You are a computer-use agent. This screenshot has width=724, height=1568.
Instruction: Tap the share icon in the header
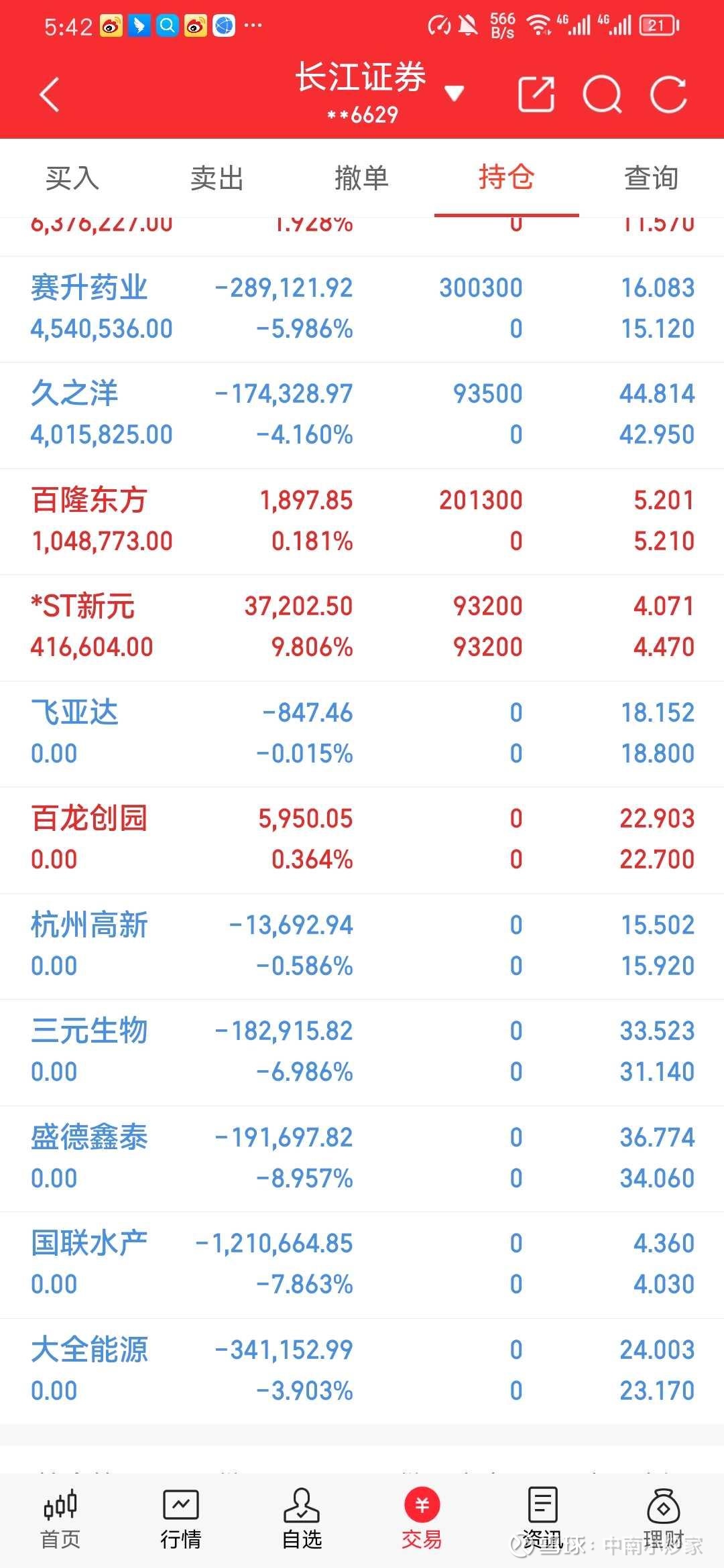point(536,94)
